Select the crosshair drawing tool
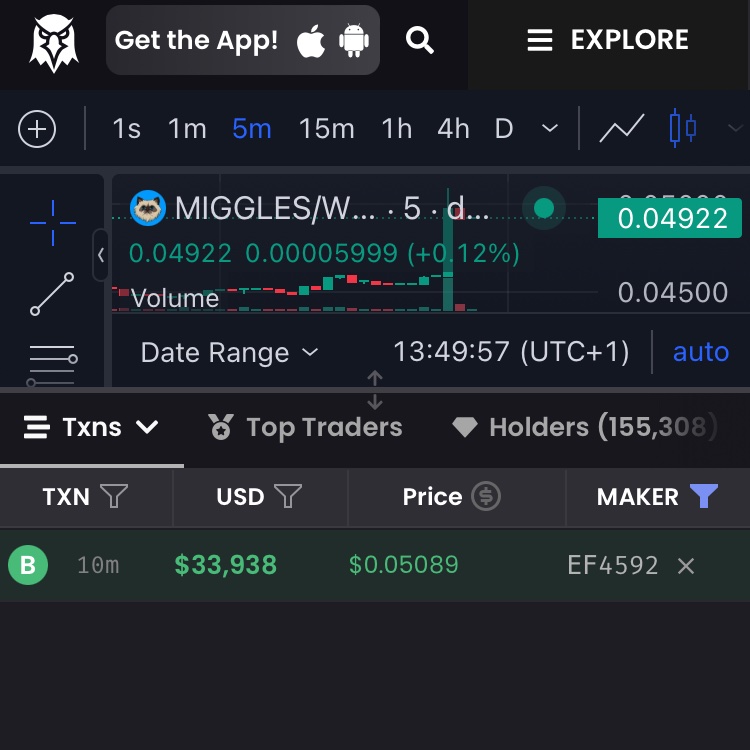 click(x=52, y=223)
